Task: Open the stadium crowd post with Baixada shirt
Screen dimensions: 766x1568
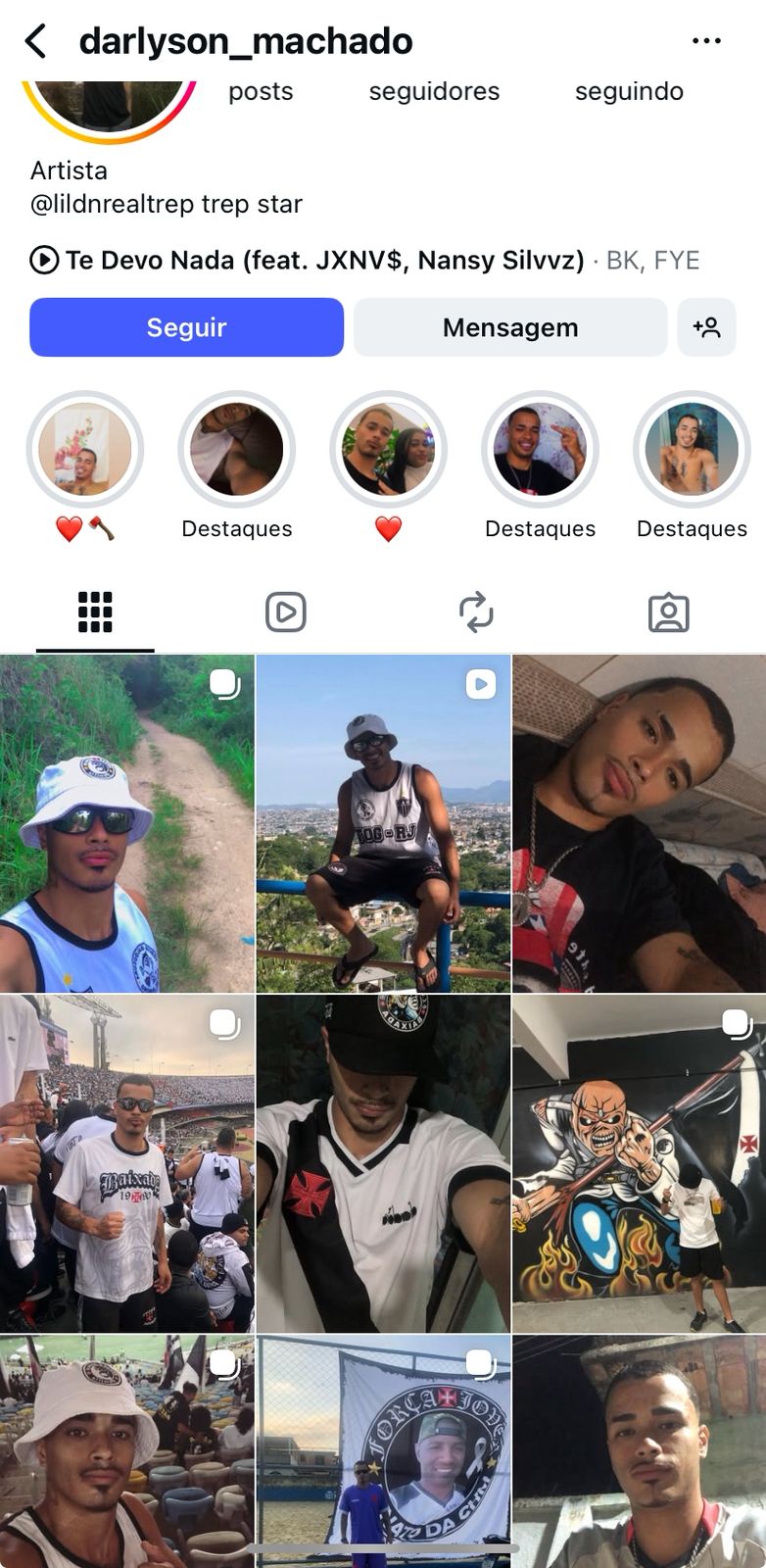Action: (x=127, y=1163)
